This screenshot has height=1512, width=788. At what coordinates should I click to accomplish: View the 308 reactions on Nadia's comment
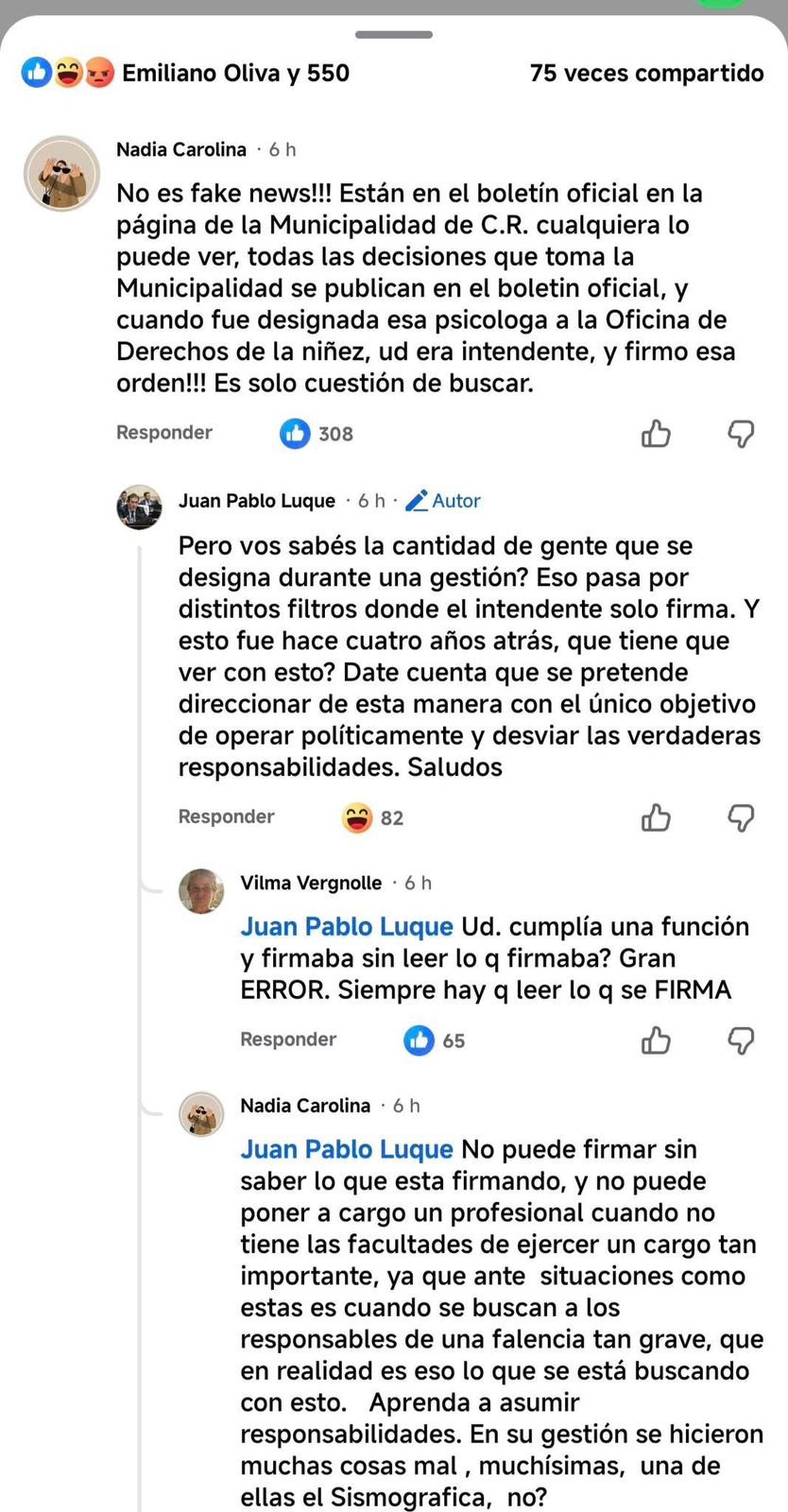pyautogui.click(x=317, y=434)
